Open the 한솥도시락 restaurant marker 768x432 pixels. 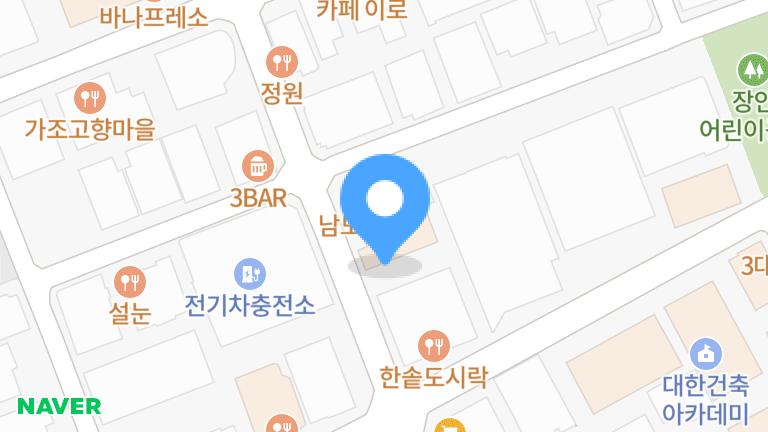[x=433, y=346]
